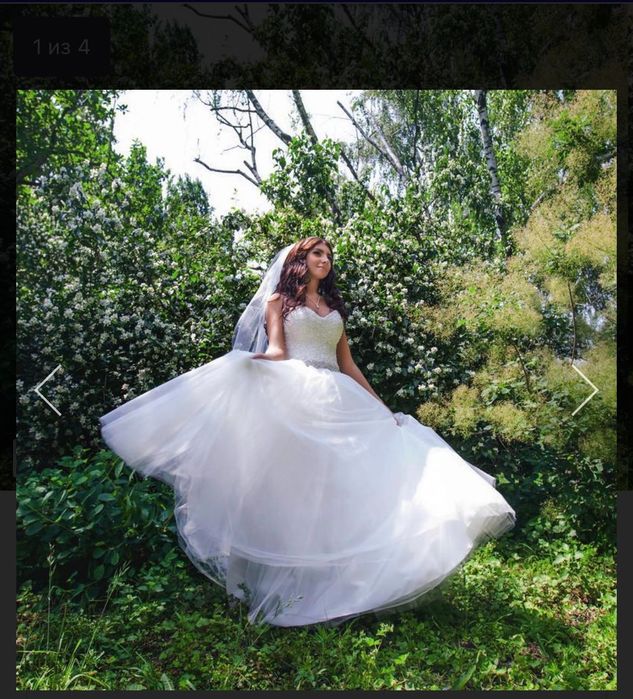Image resolution: width=633 pixels, height=699 pixels.
Task: Show the next photo arrow
Action: tap(585, 389)
